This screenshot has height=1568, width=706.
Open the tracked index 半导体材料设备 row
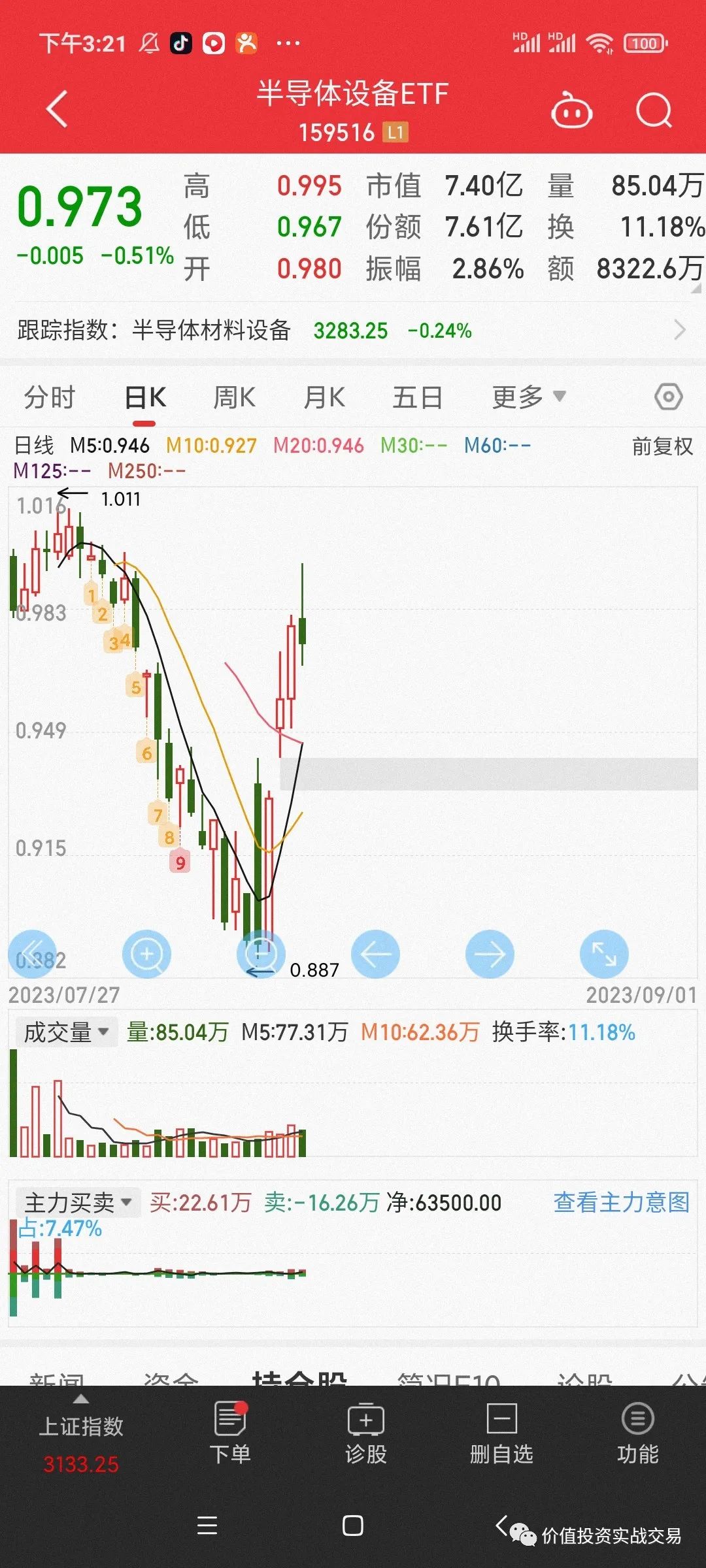353,330
